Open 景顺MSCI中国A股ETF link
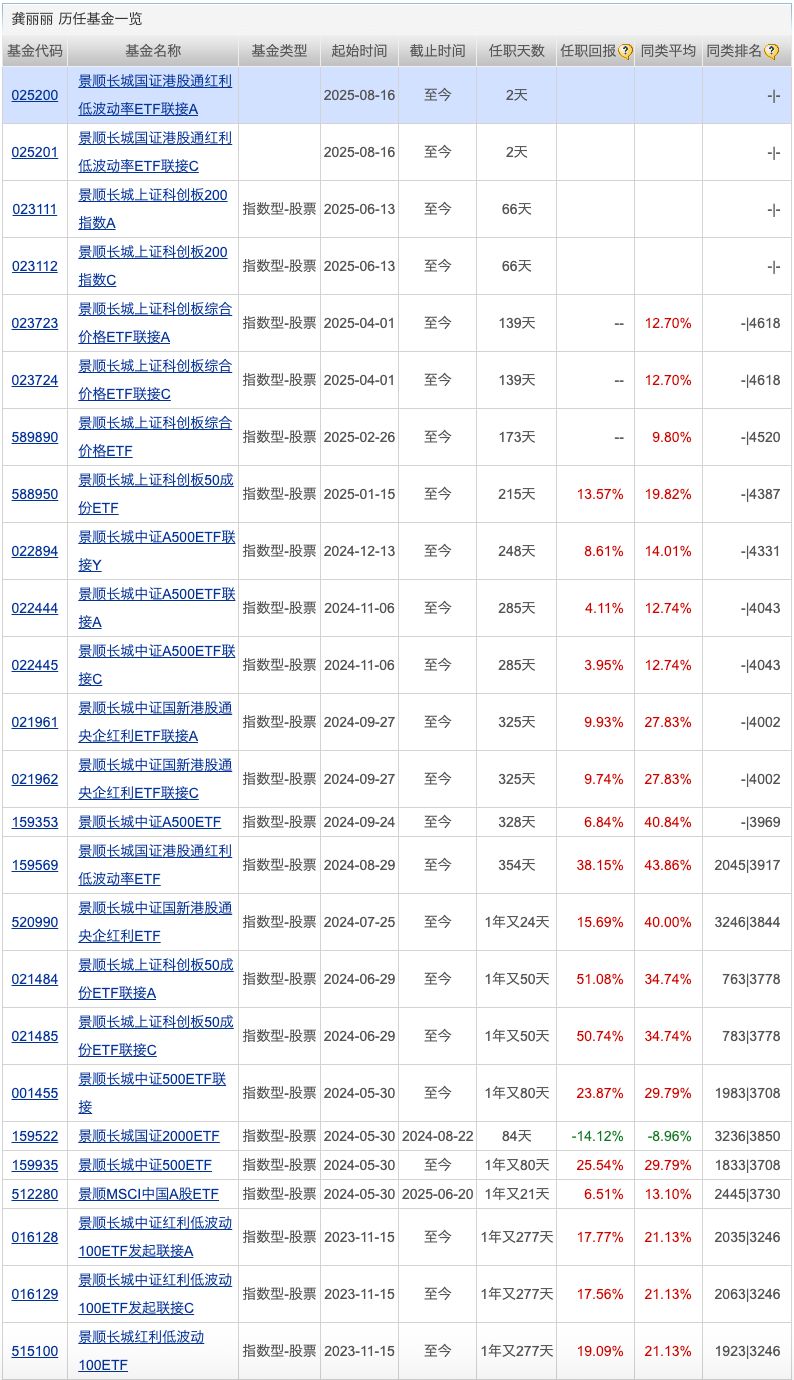Screen dimensions: 794x1380 pos(148,1194)
